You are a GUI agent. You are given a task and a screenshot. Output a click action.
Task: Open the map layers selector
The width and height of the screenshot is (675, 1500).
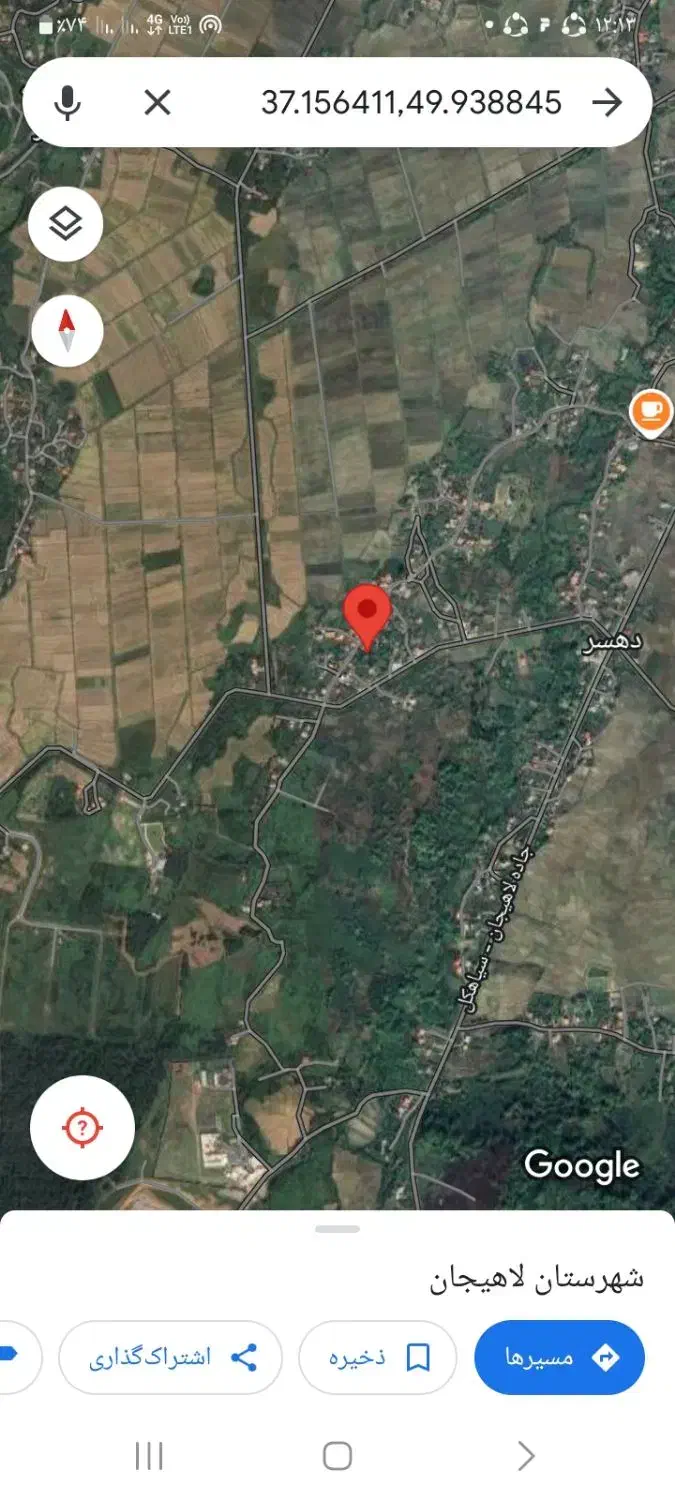(x=66, y=225)
